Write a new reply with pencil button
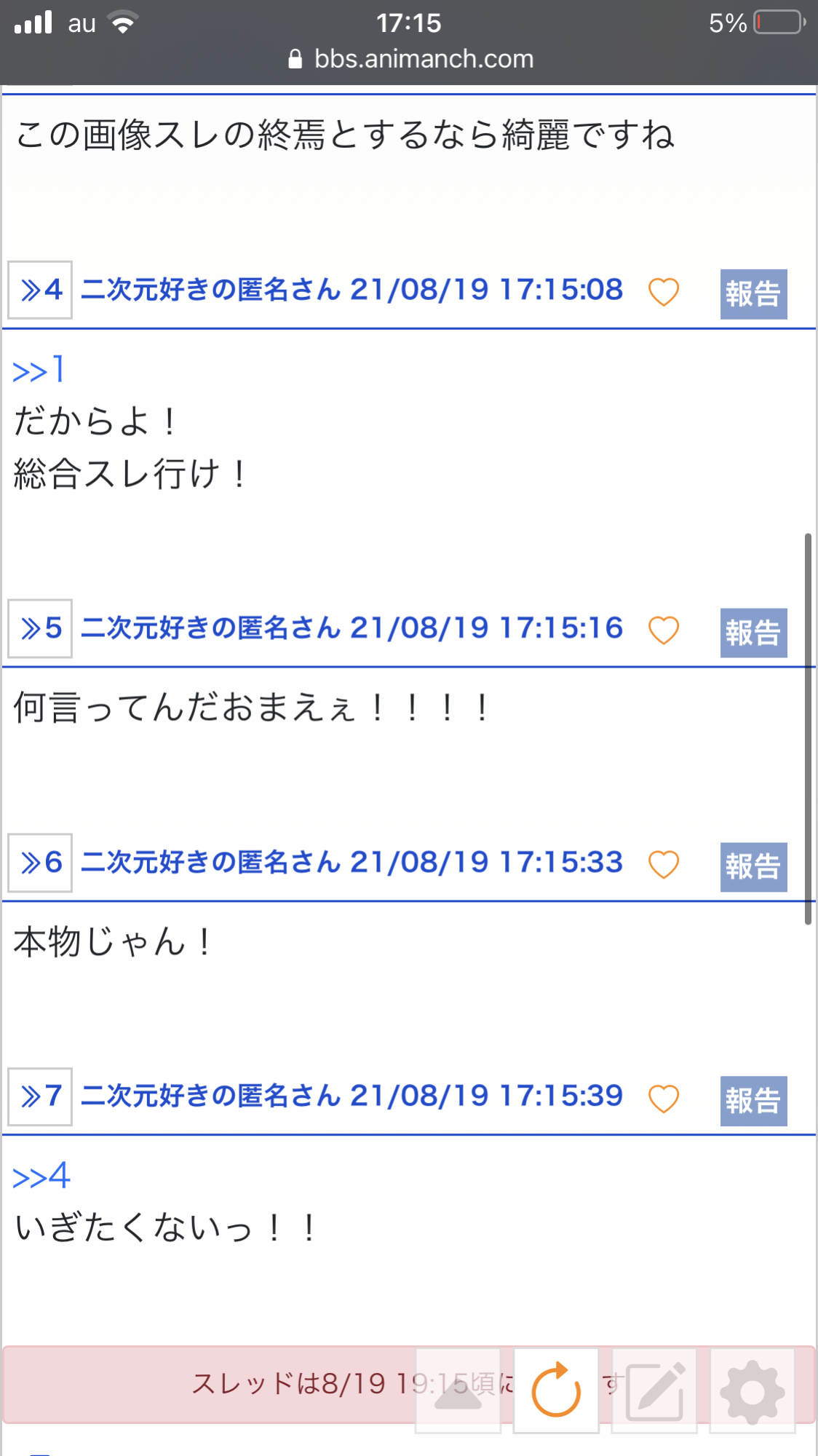 tap(654, 1390)
